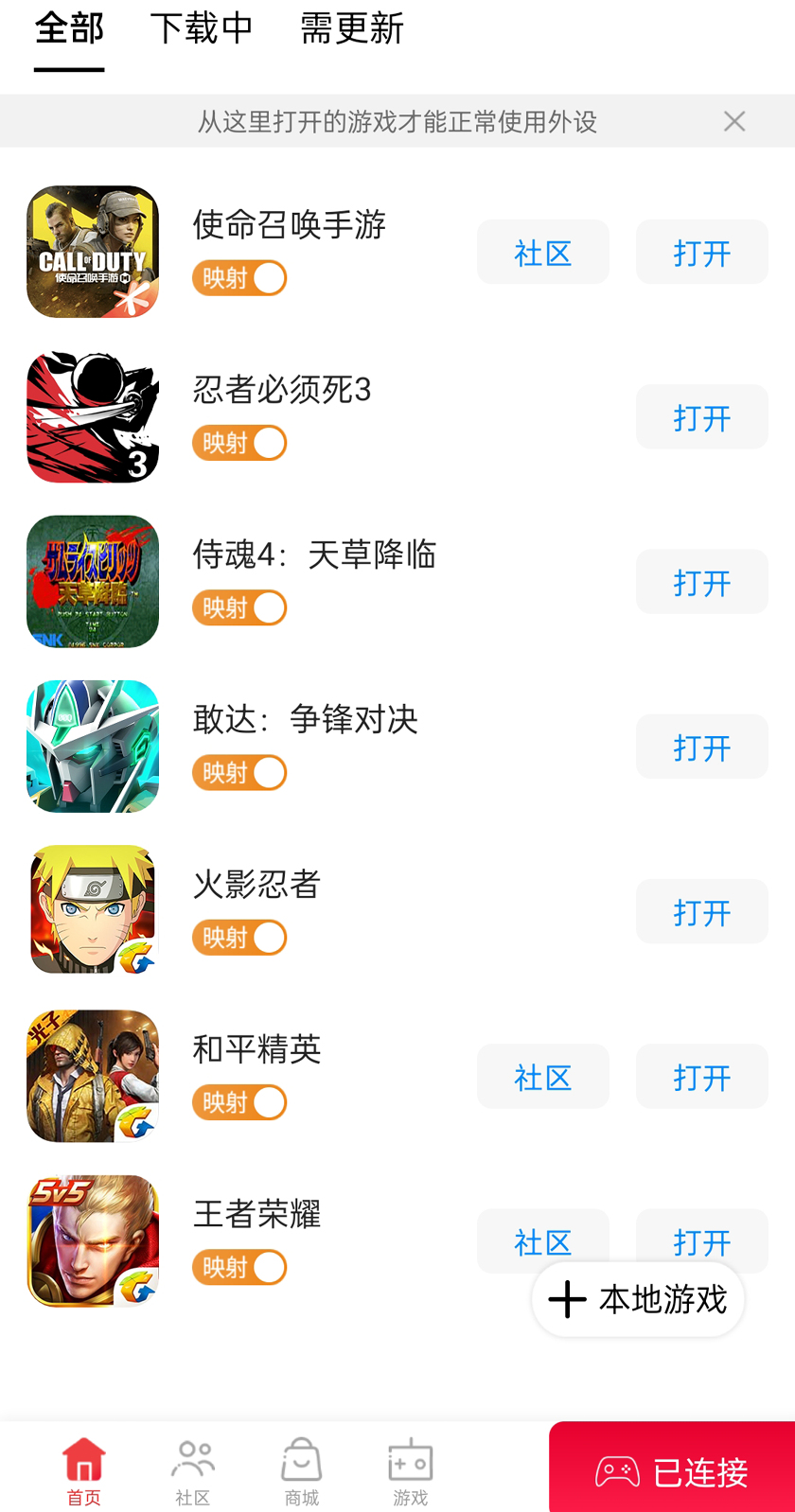Image resolution: width=795 pixels, height=1512 pixels.
Task: Tap the 火影忍者 game icon
Action: 92,909
